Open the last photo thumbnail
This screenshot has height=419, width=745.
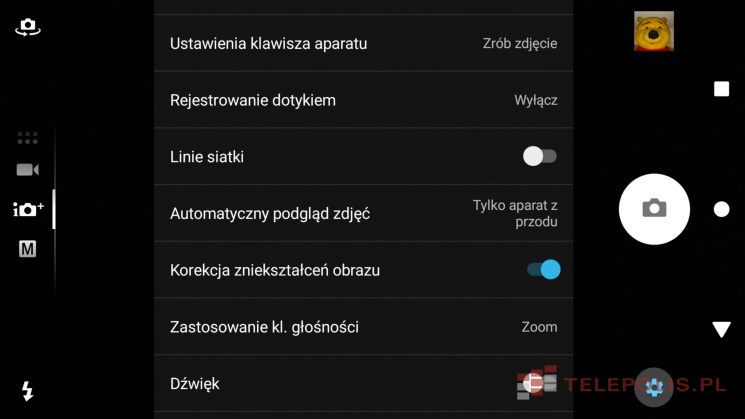653,32
